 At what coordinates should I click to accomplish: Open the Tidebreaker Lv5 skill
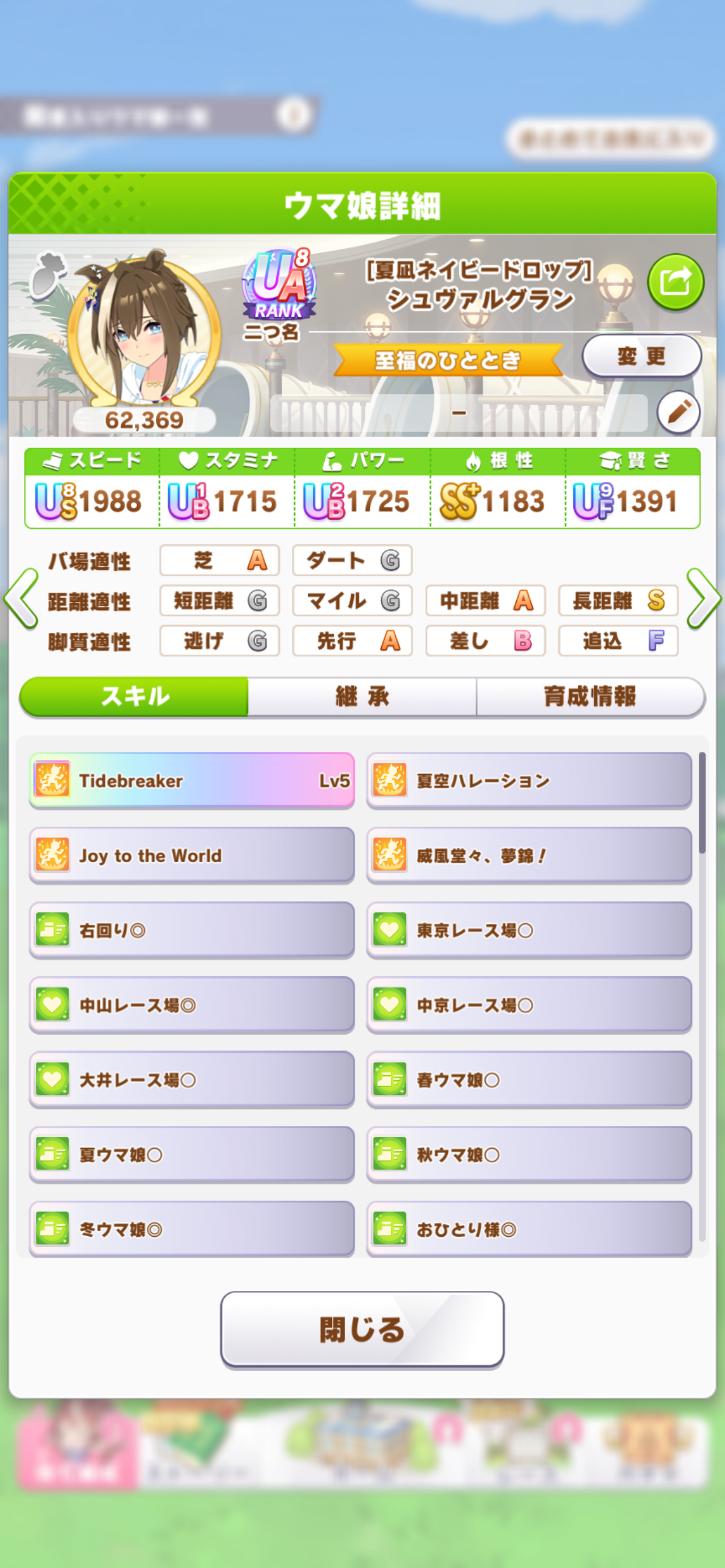[191, 780]
